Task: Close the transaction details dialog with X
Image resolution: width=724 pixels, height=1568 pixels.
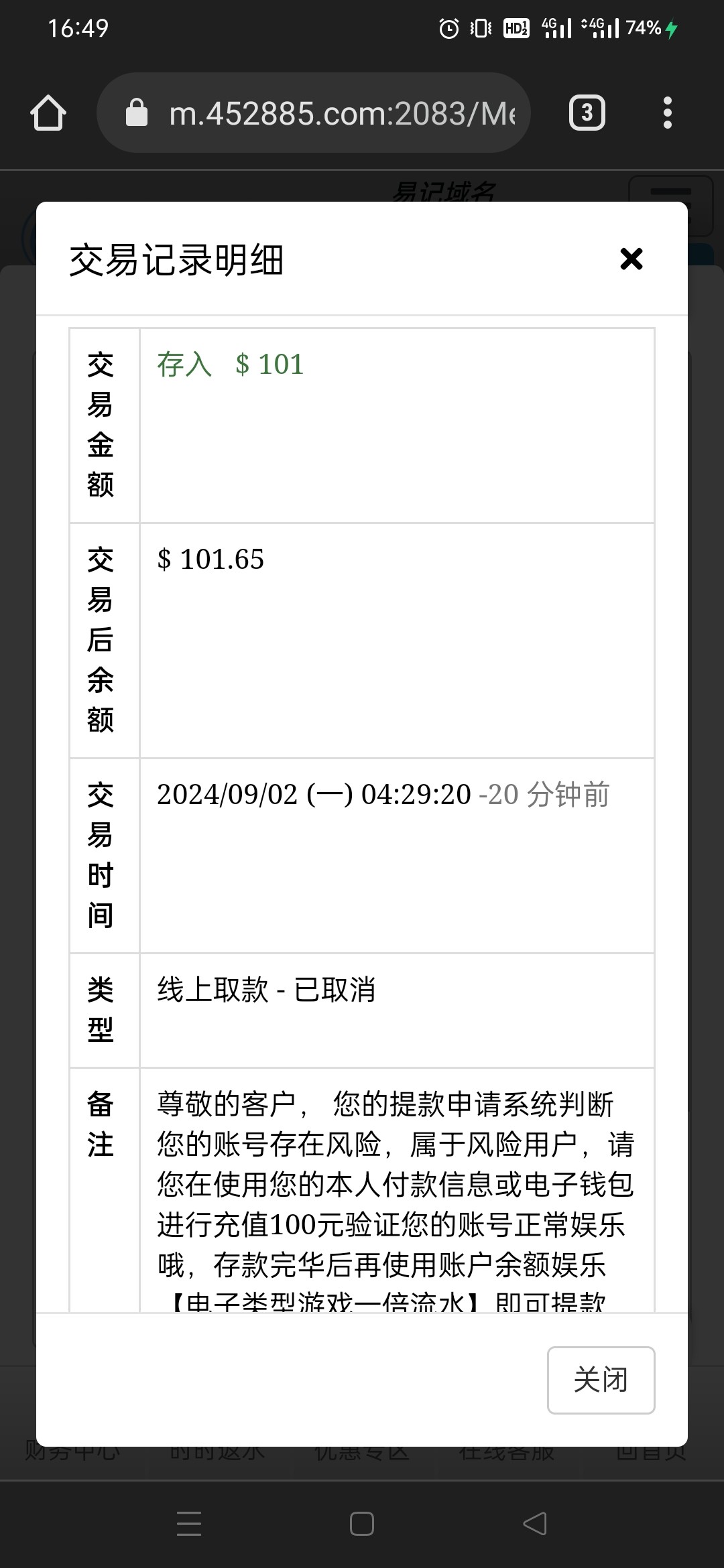Action: (631, 259)
